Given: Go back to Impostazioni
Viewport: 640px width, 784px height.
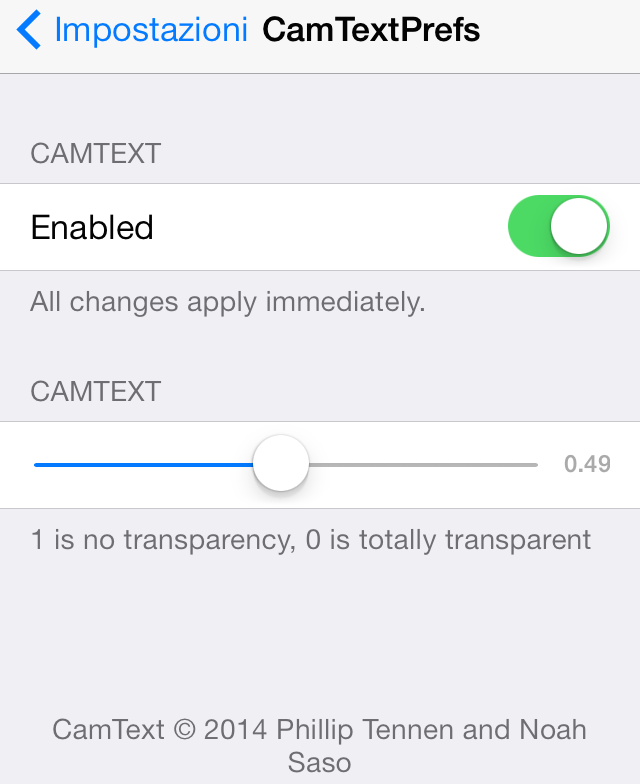Looking at the screenshot, I should pyautogui.click(x=130, y=30).
